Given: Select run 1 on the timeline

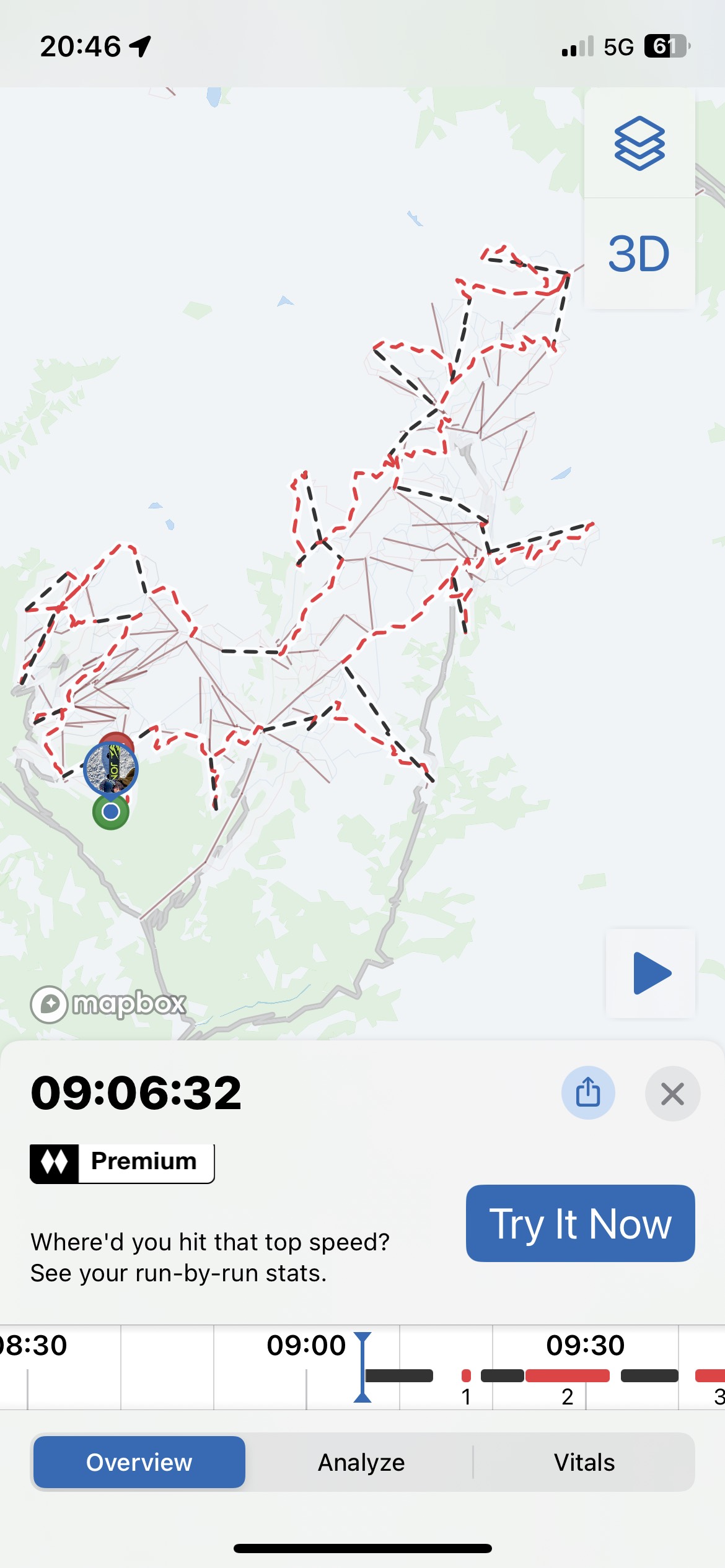Looking at the screenshot, I should 466,1376.
